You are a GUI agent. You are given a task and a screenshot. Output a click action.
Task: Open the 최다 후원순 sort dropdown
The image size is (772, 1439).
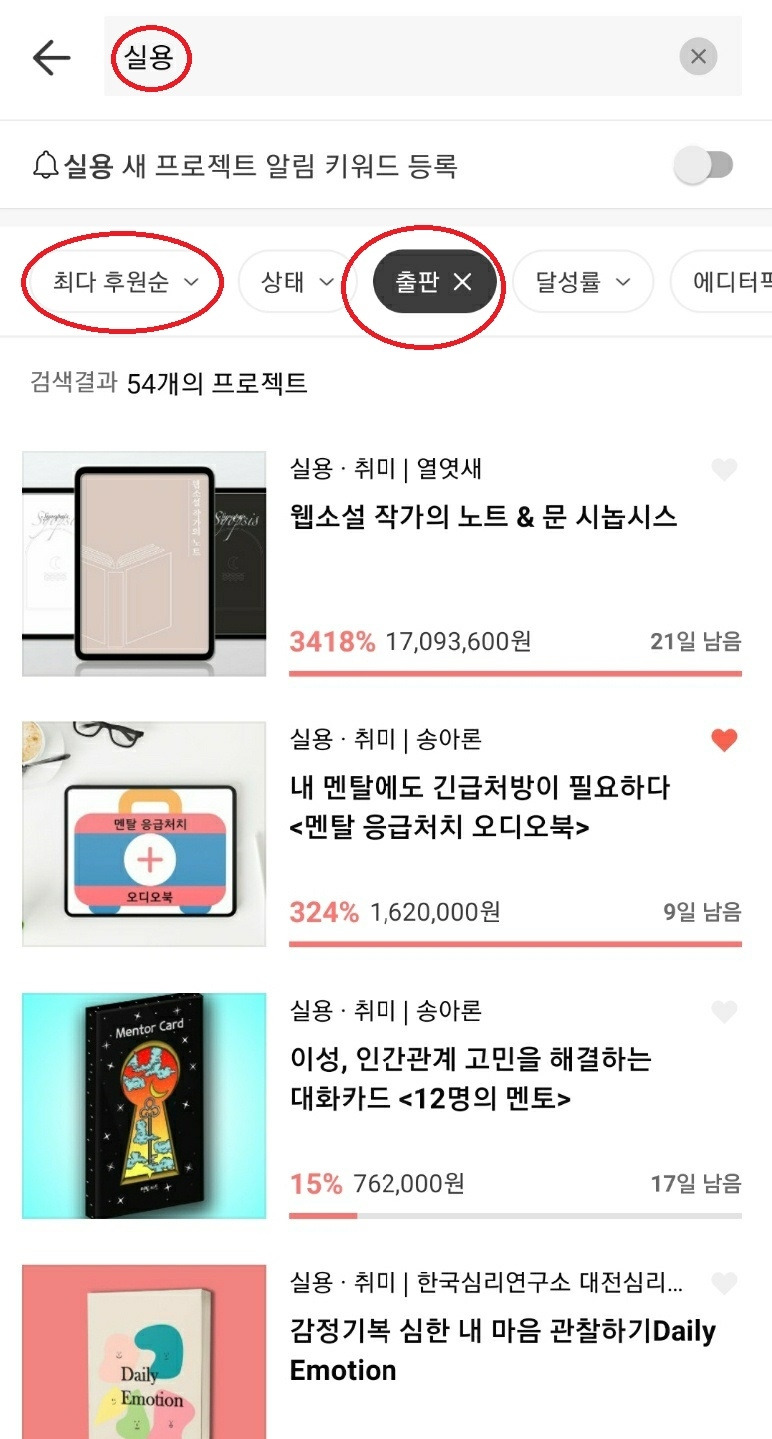click(x=122, y=282)
